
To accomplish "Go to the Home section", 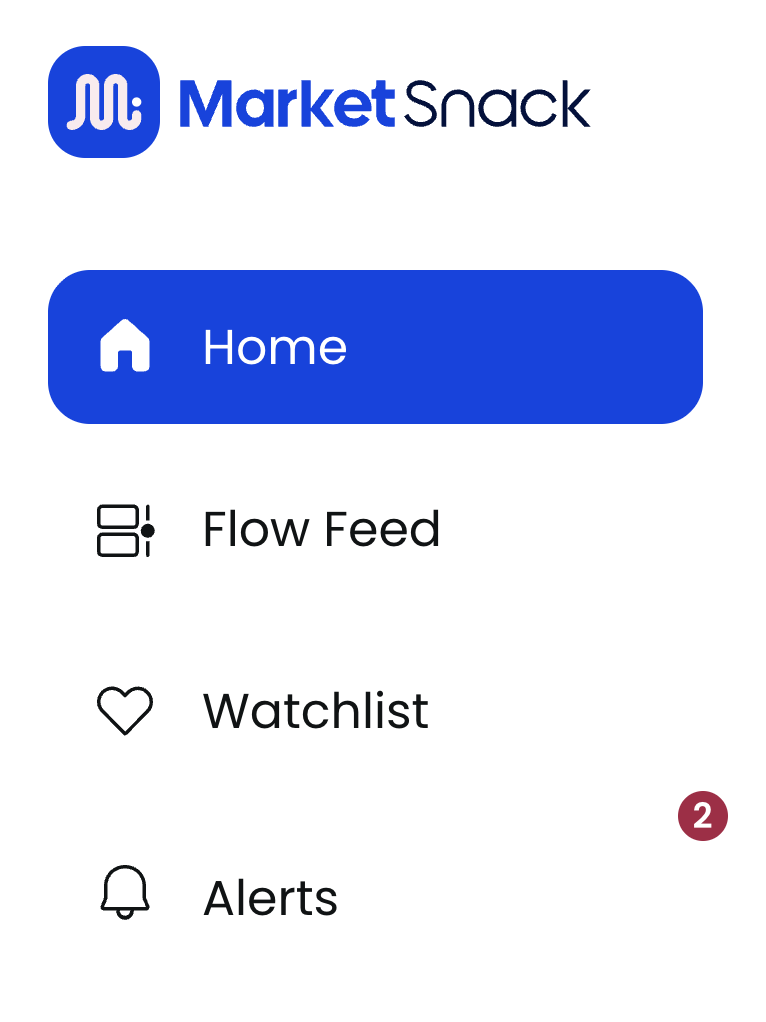I will 374,347.
